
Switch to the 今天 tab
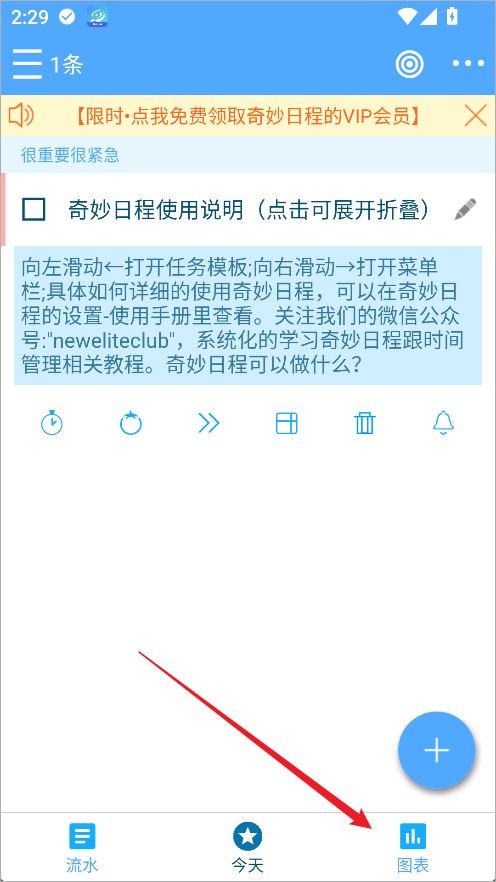click(x=247, y=848)
